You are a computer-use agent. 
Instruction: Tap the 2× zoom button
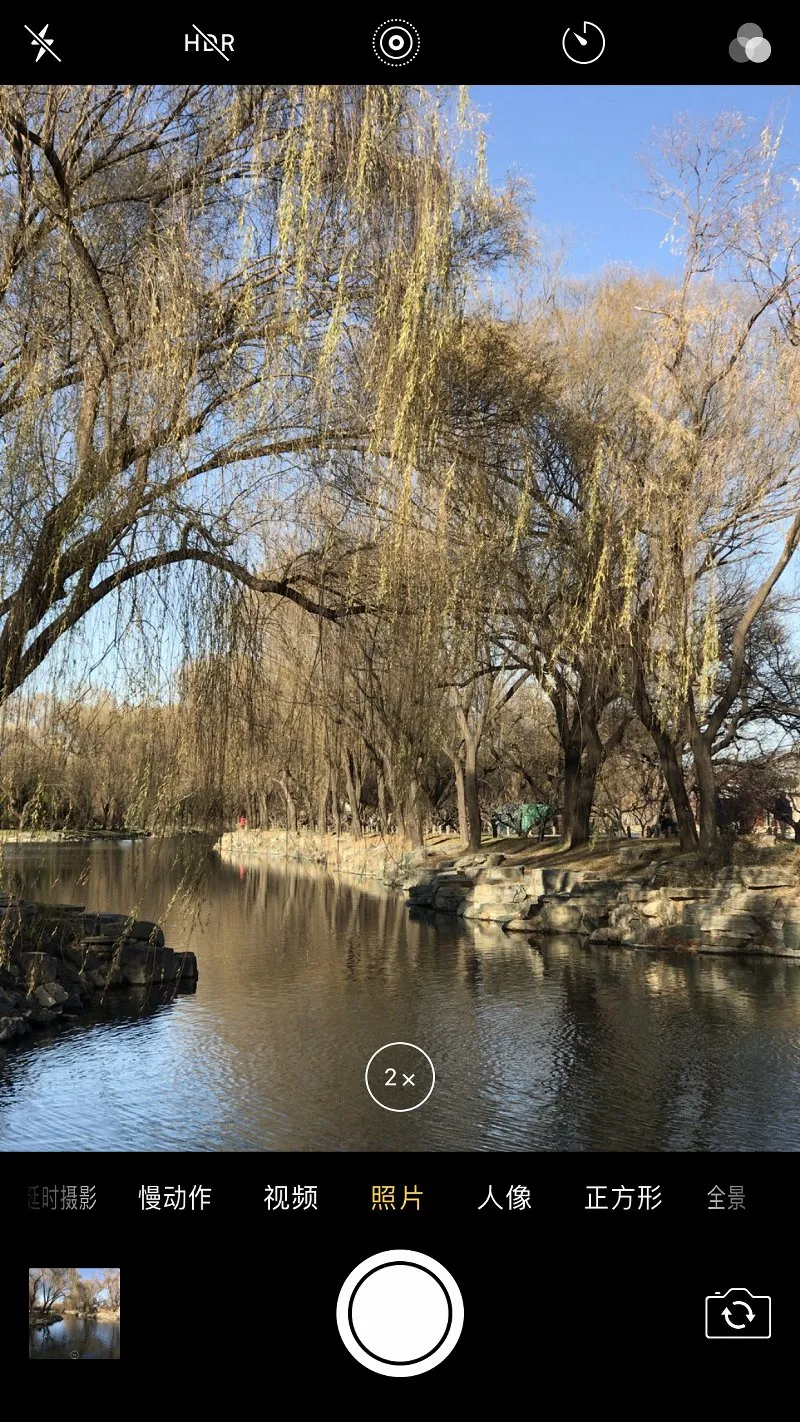[x=400, y=1077]
